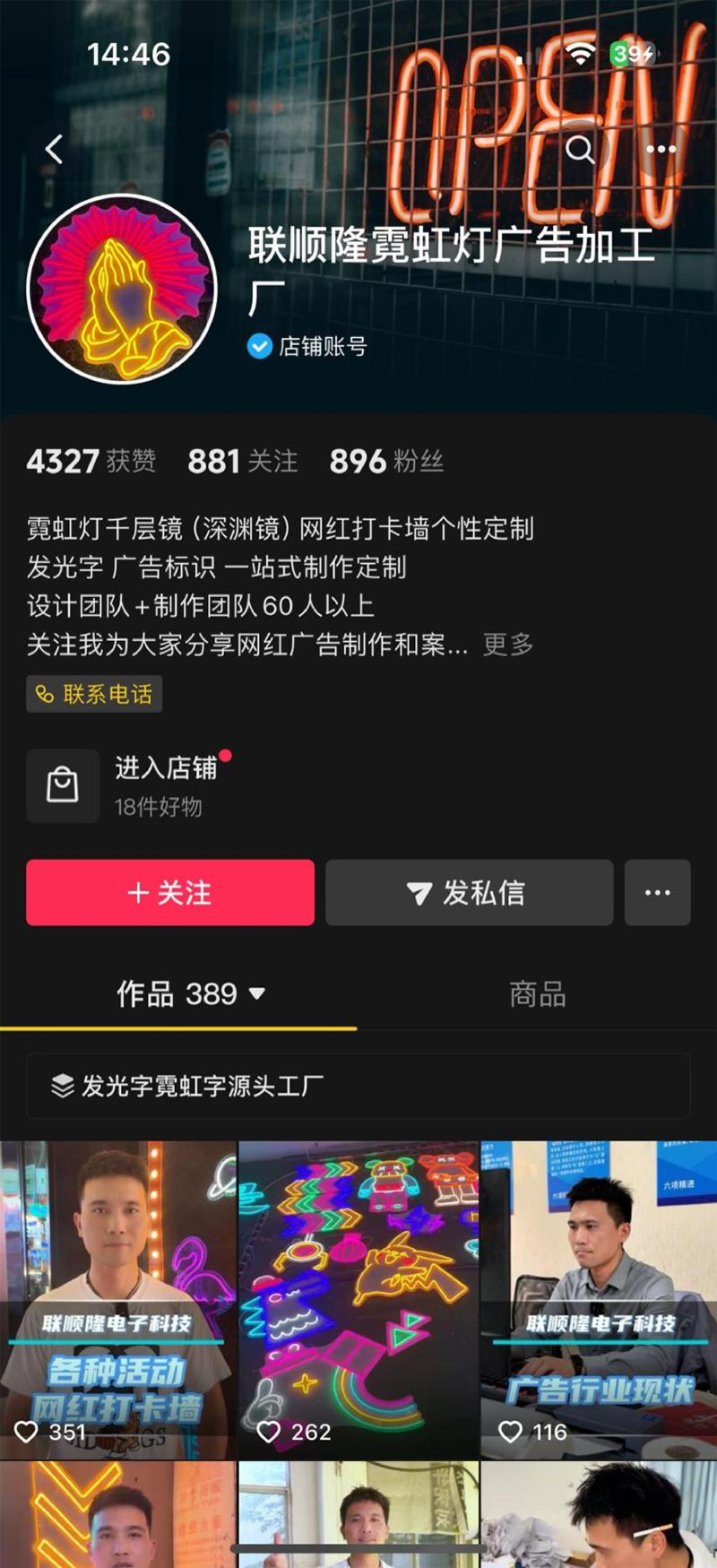
Task: View the neon praying-hands profile avatar
Action: 122,289
